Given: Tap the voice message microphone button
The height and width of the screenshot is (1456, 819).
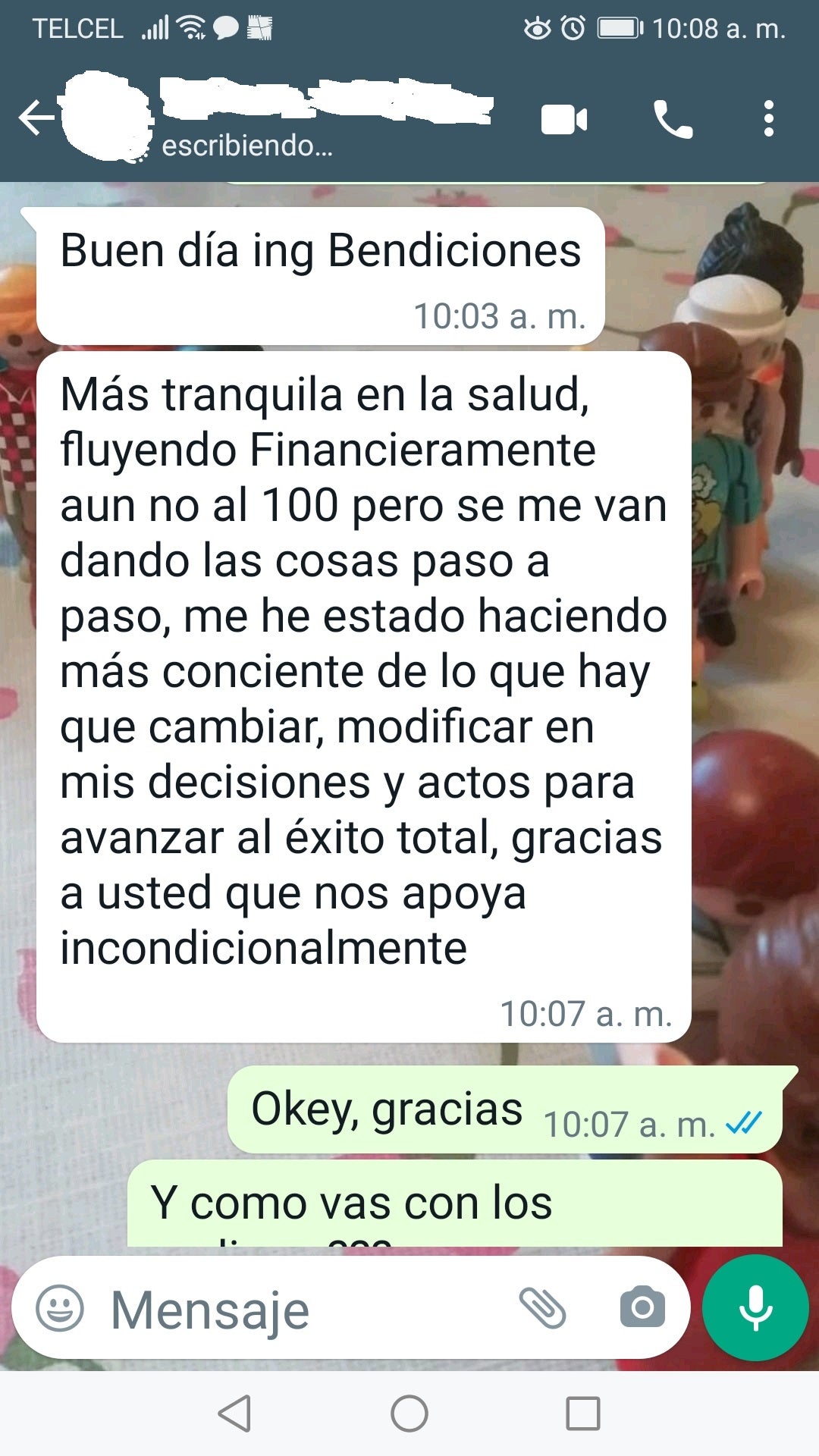Looking at the screenshot, I should 755,1308.
